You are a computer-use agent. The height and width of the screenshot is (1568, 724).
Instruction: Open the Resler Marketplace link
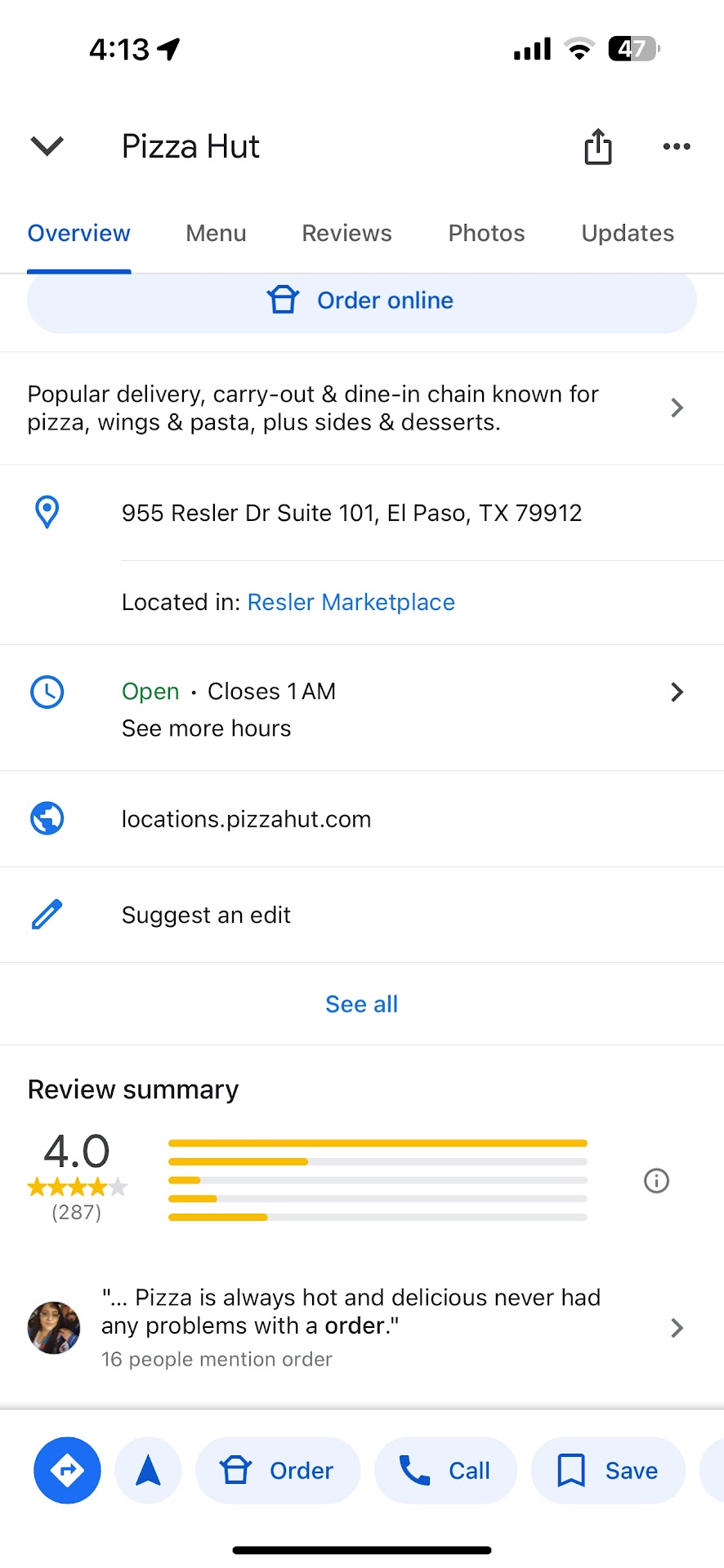tap(351, 603)
